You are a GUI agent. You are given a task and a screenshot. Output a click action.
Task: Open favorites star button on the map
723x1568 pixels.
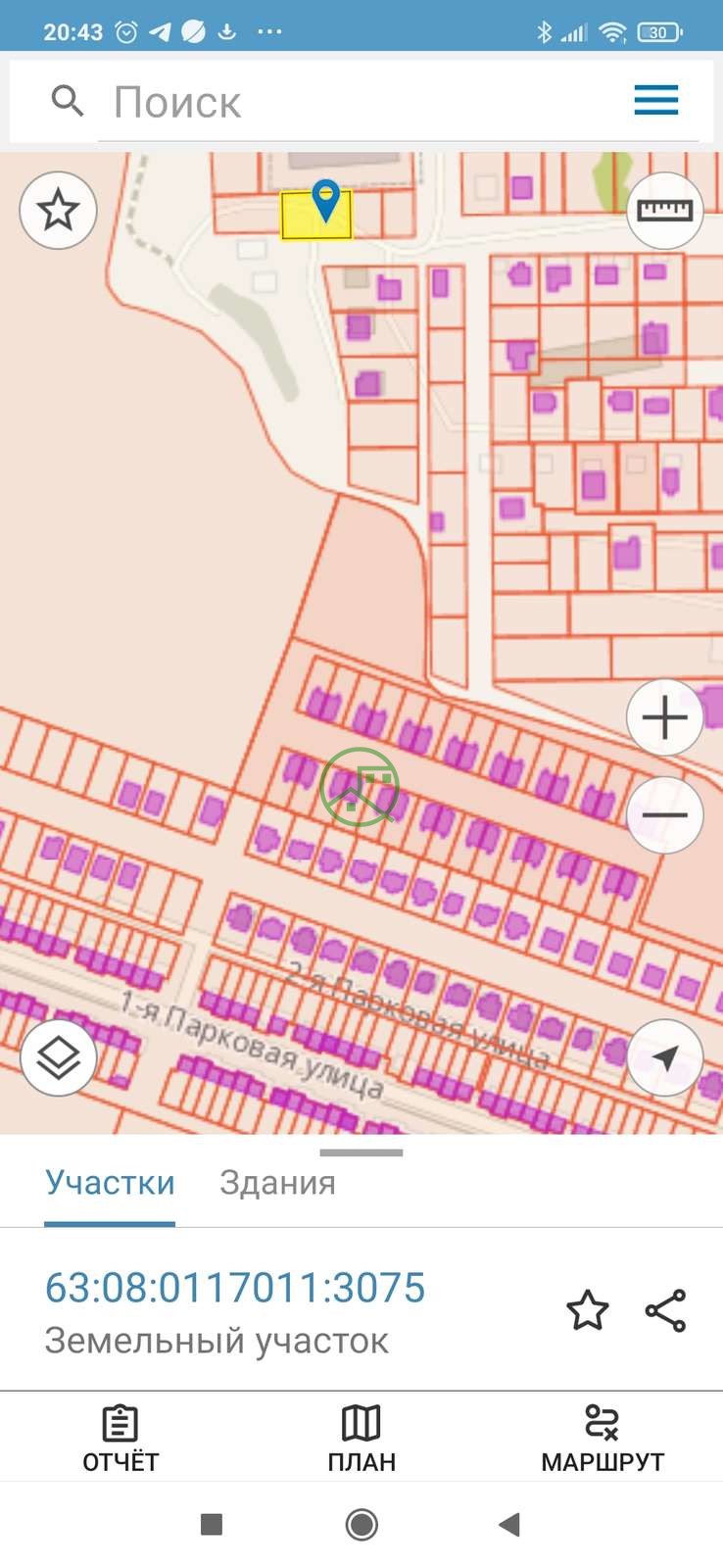click(58, 210)
